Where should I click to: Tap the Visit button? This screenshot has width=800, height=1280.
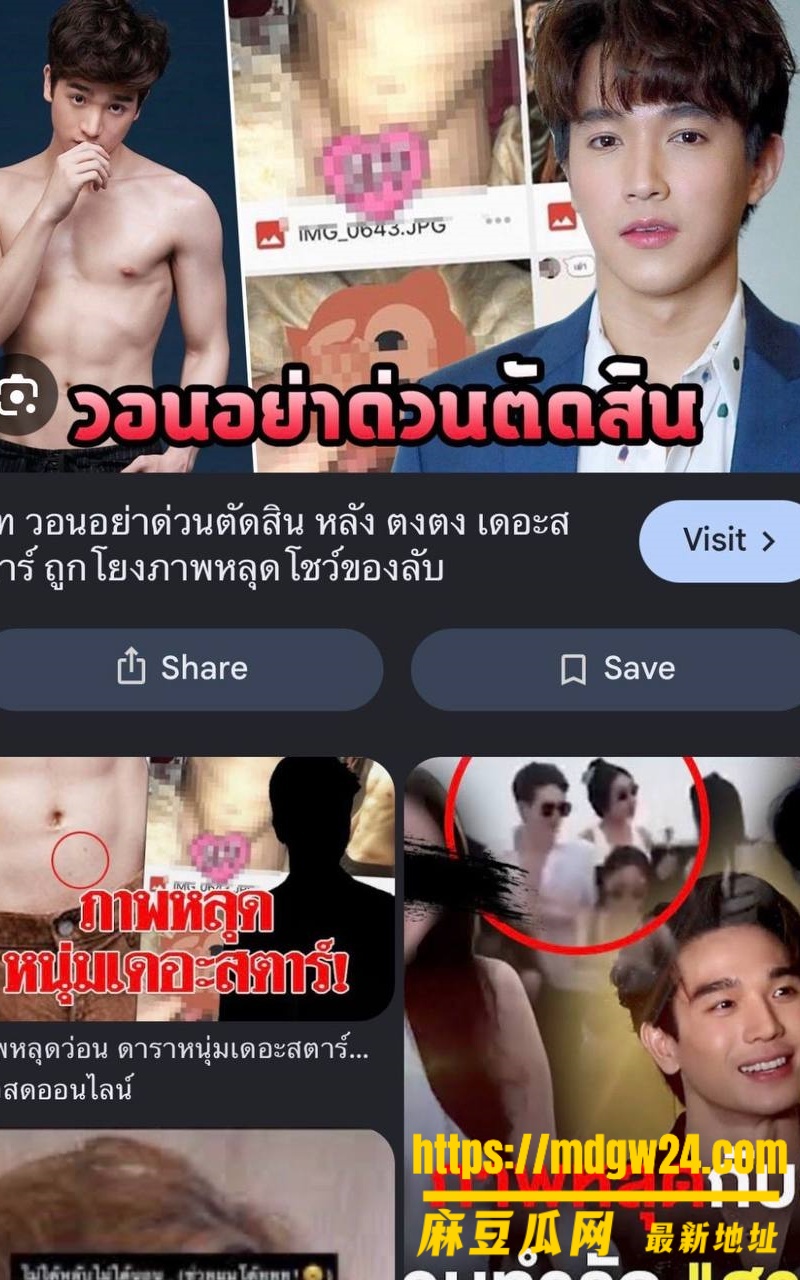click(x=720, y=541)
